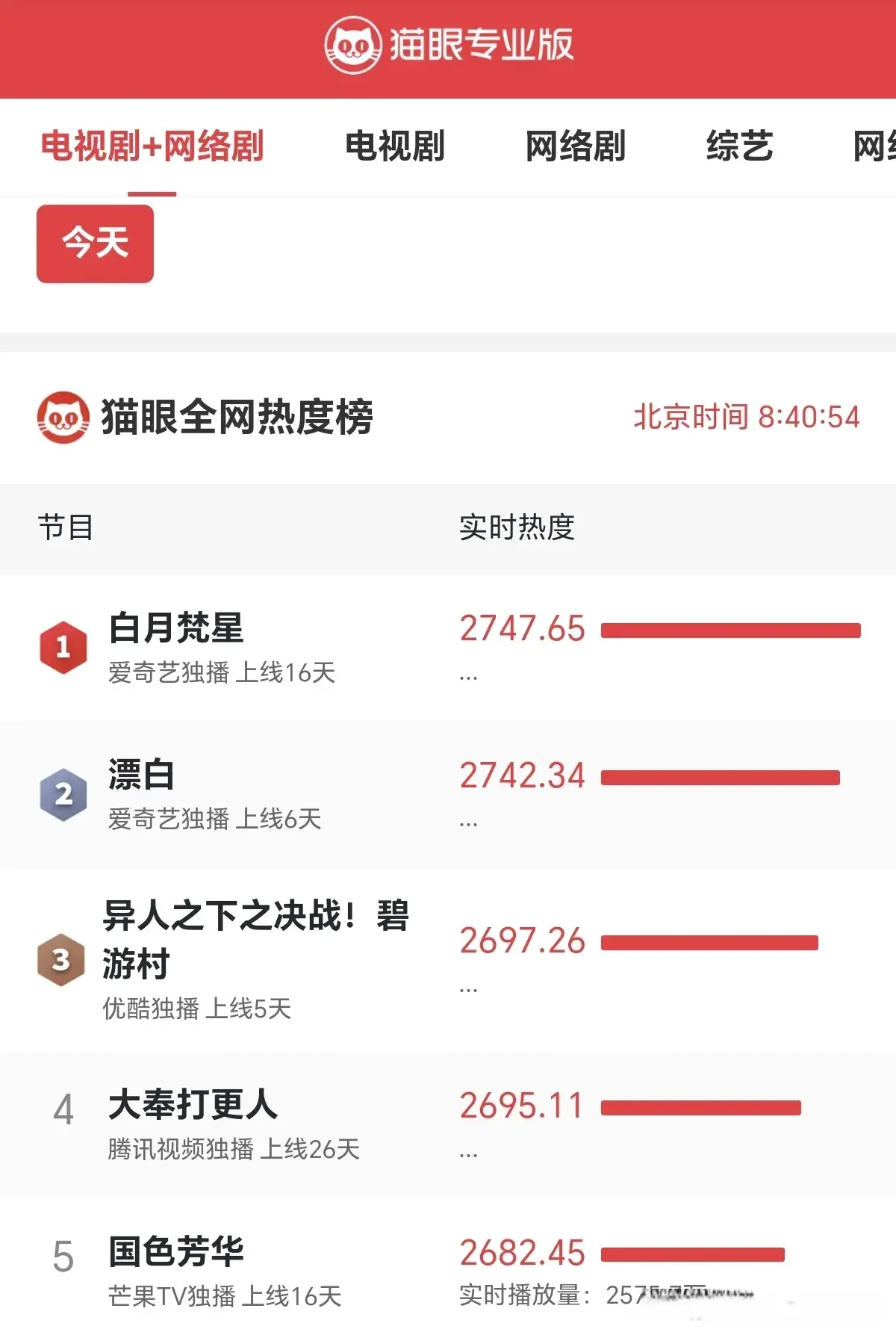View details for 异人之下之决战！碧游村
Image resolution: width=896 pixels, height=1335 pixels.
coord(255,938)
